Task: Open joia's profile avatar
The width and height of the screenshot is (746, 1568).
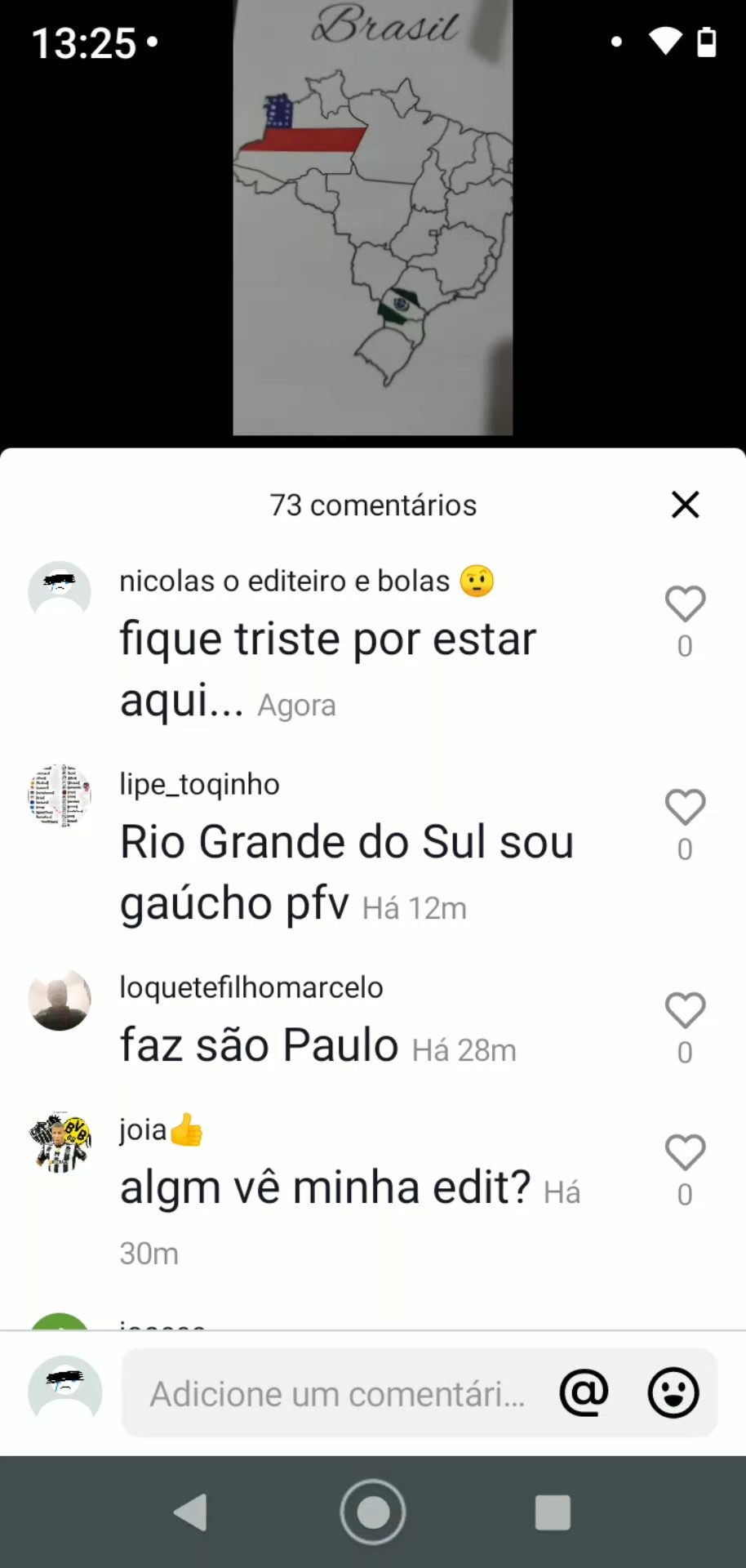Action: click(x=60, y=1142)
